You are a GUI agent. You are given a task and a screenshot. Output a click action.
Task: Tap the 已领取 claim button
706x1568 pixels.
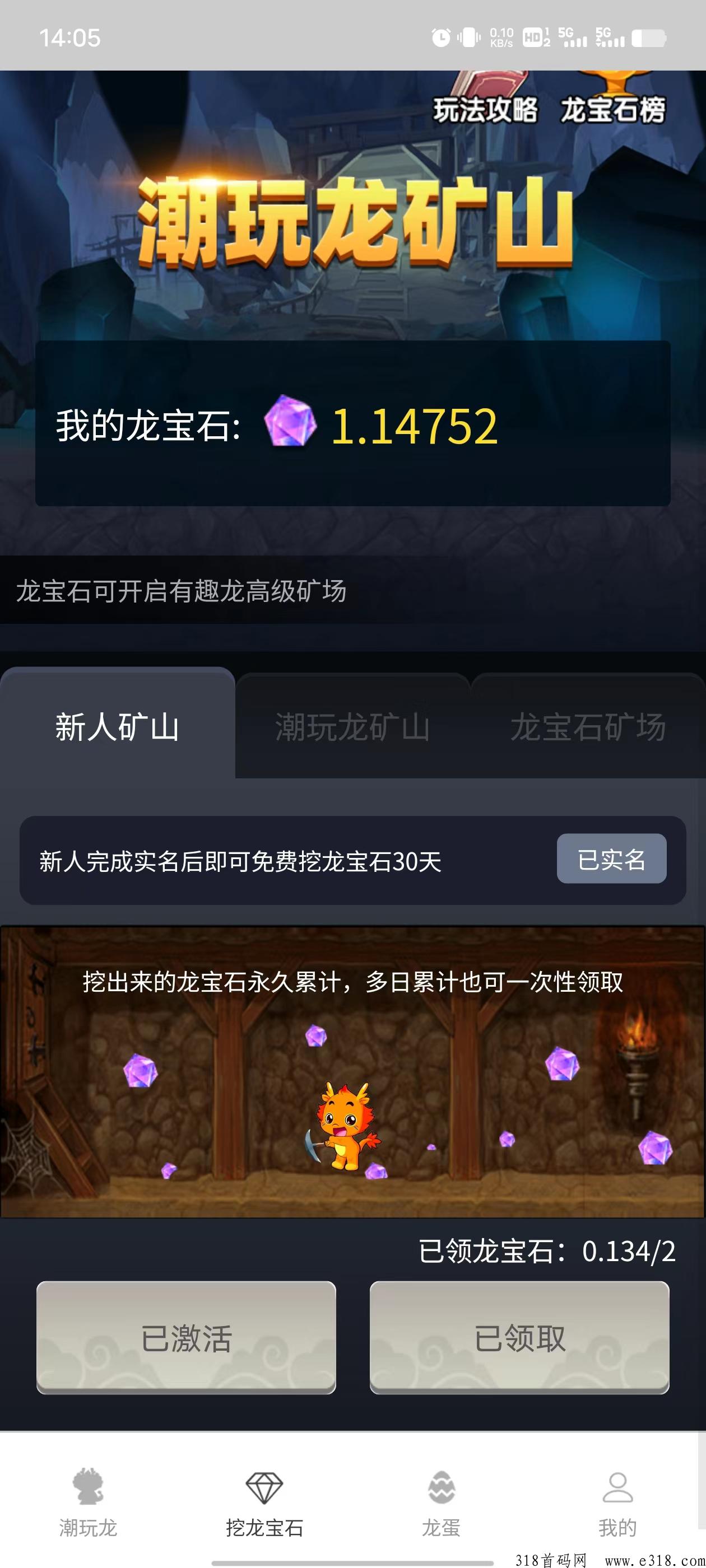point(519,1338)
